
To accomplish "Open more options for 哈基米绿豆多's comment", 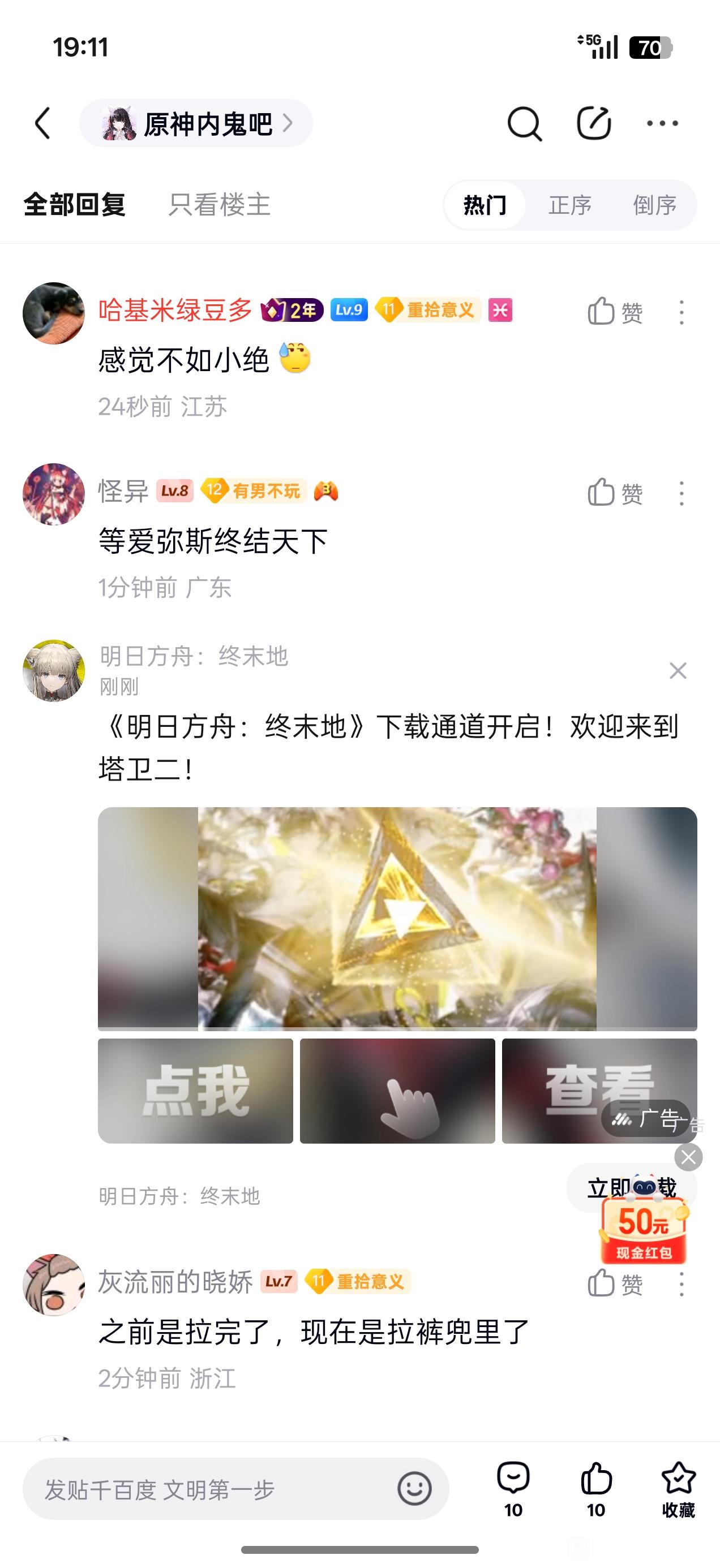I will click(681, 312).
